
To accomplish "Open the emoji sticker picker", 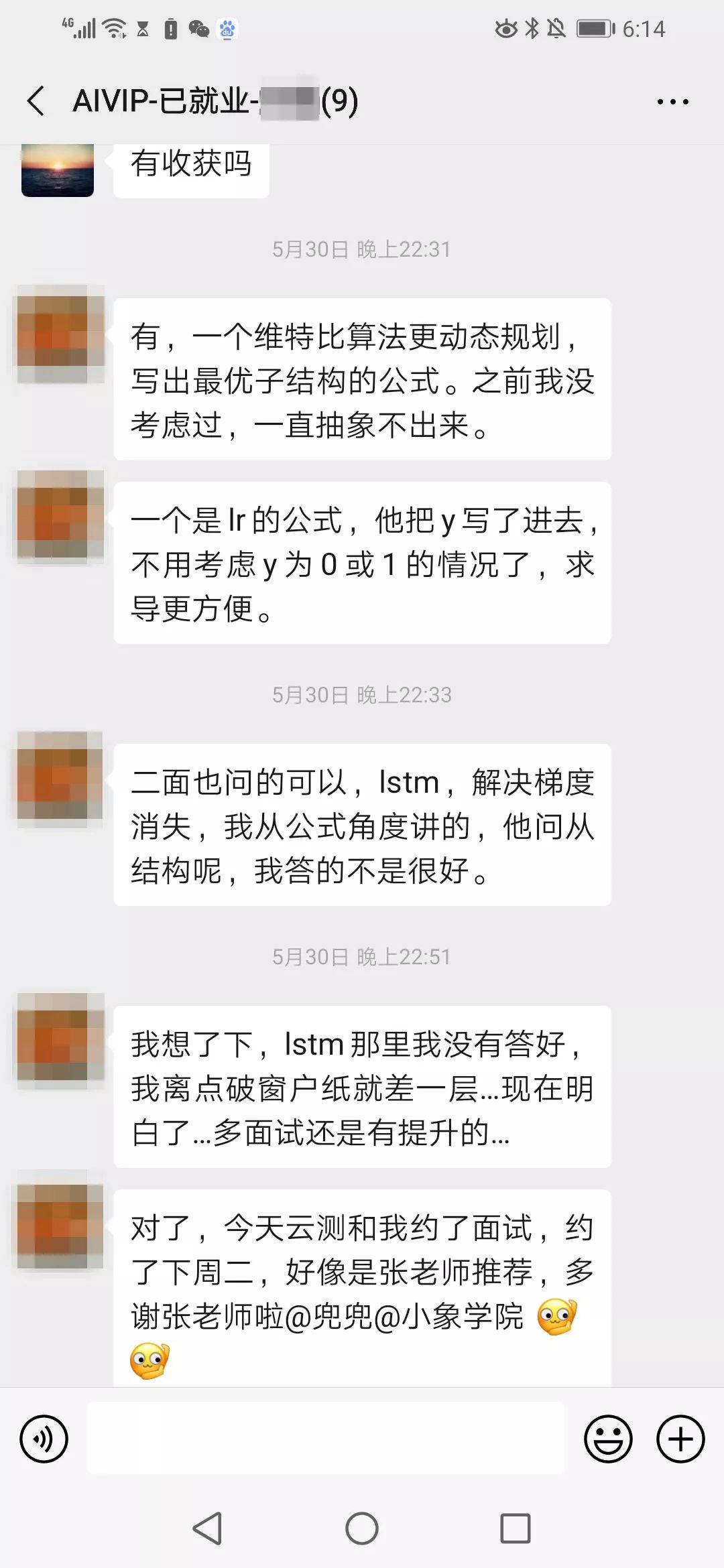I will pos(608,1439).
